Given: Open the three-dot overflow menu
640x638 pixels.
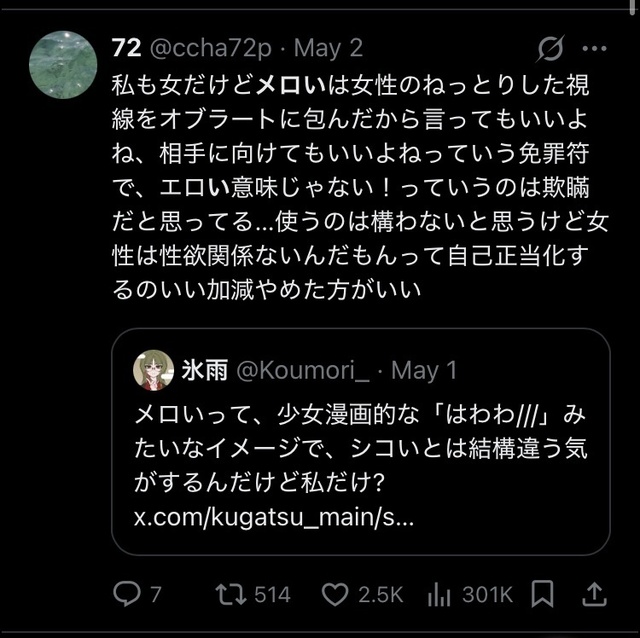Looking at the screenshot, I should point(594,48).
